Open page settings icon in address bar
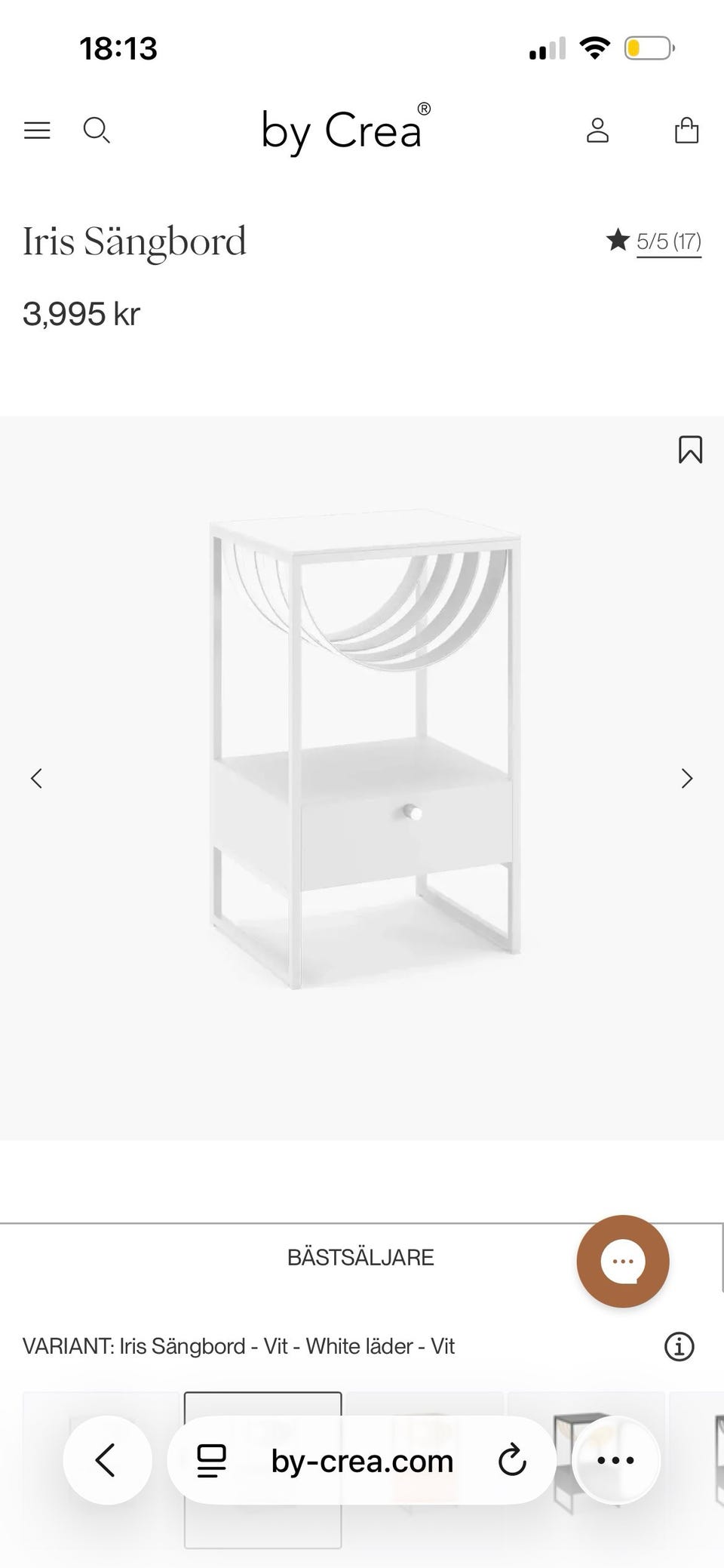This screenshot has width=724, height=1568. (x=212, y=1461)
